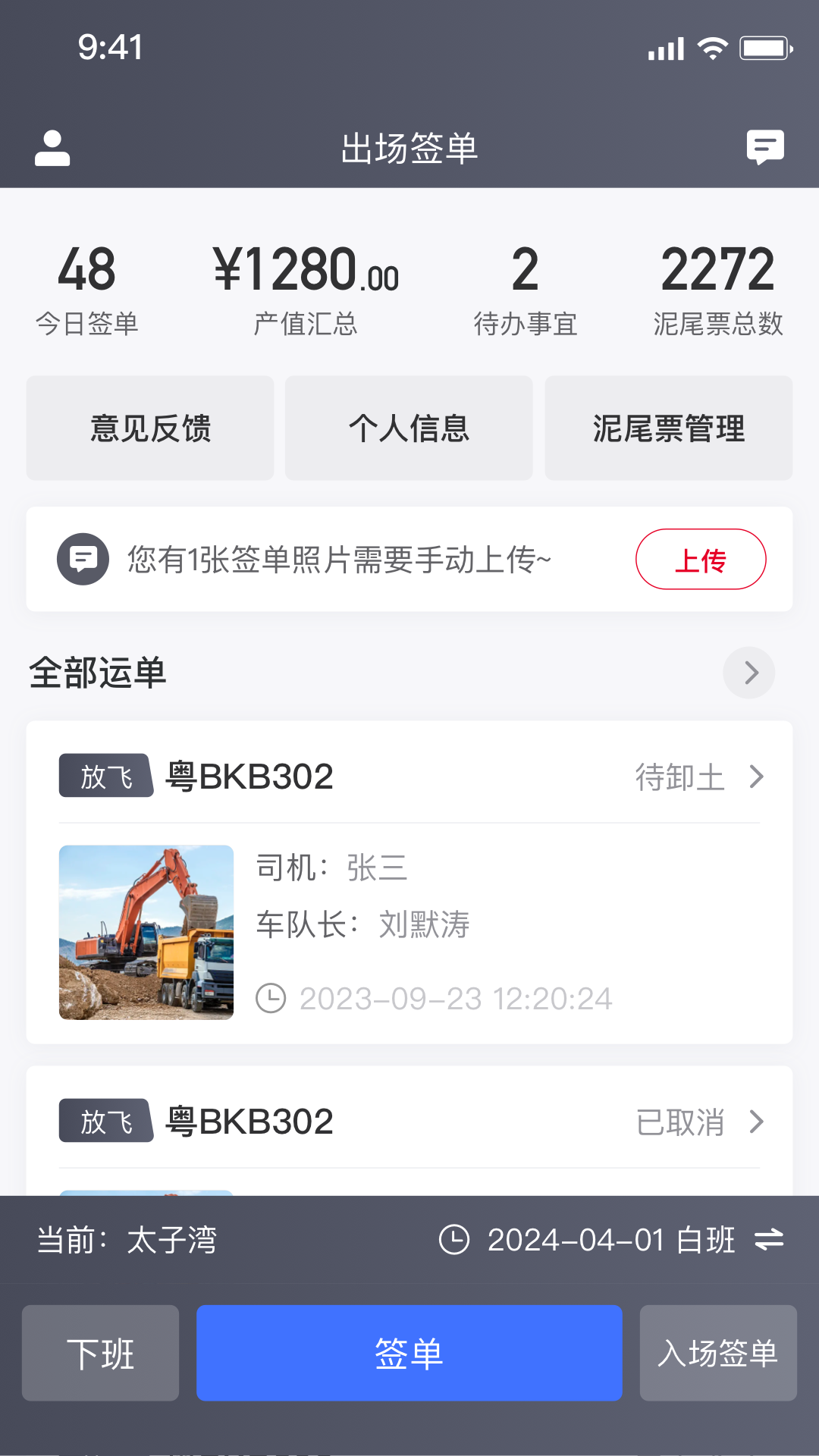Screen dimensions: 819x1456
Task: Open 个人信息
Action: pos(409,428)
